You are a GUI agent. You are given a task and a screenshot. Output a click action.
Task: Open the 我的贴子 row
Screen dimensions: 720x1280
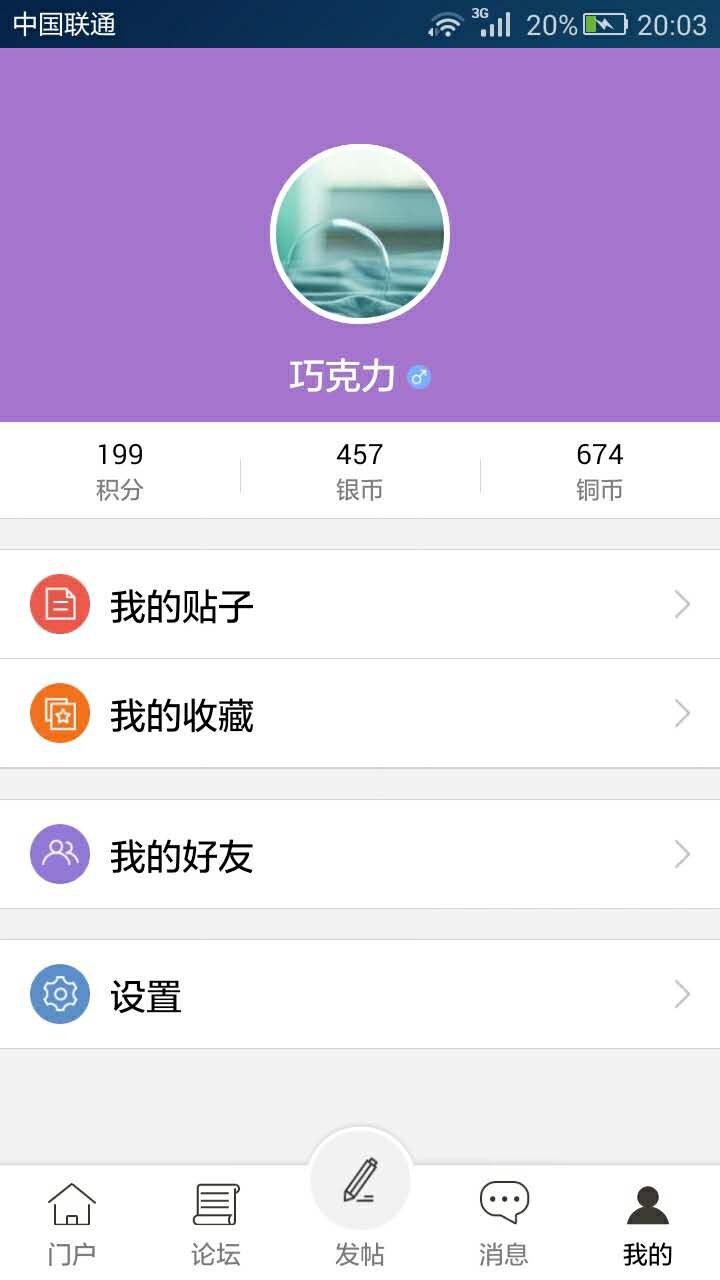click(x=360, y=605)
